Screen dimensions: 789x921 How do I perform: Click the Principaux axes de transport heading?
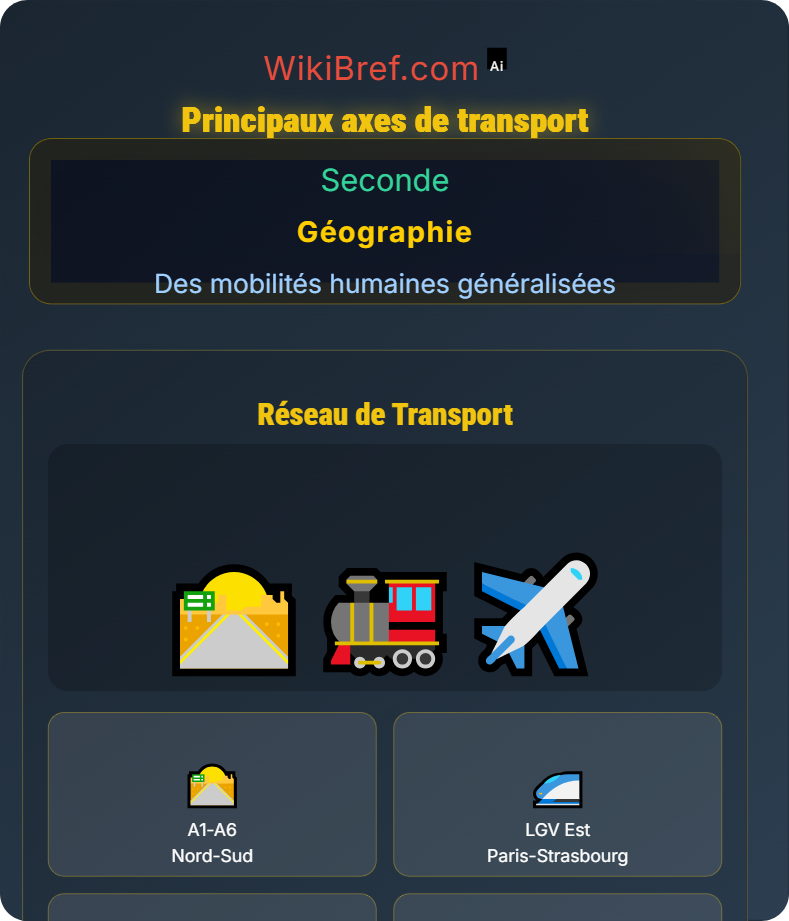point(384,120)
